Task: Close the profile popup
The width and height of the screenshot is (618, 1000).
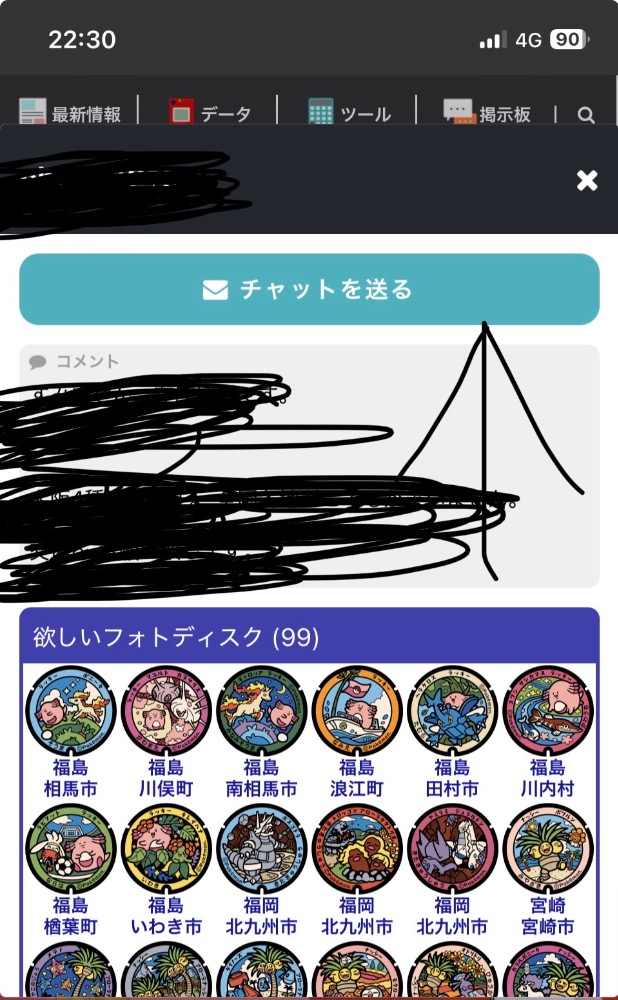Action: [587, 180]
